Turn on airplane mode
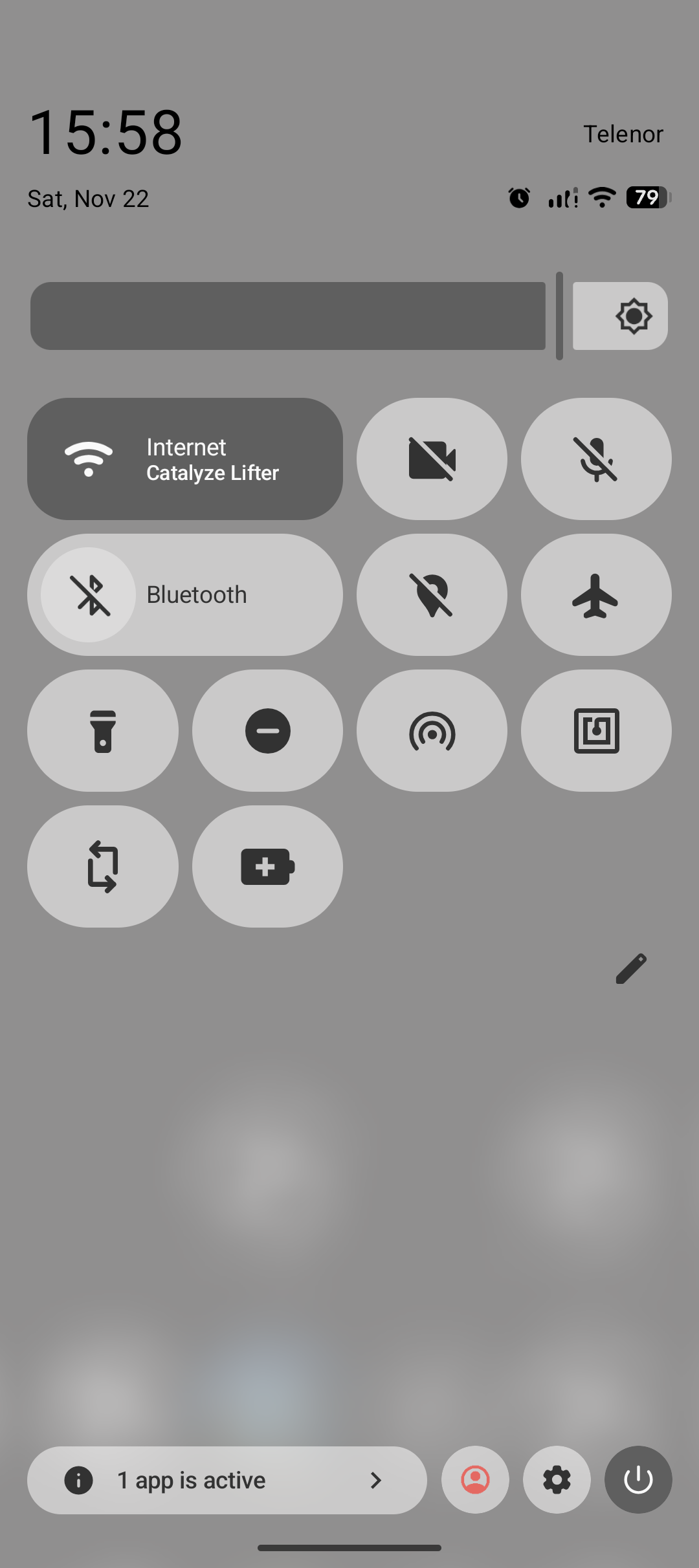The height and width of the screenshot is (1568, 699). pos(596,594)
